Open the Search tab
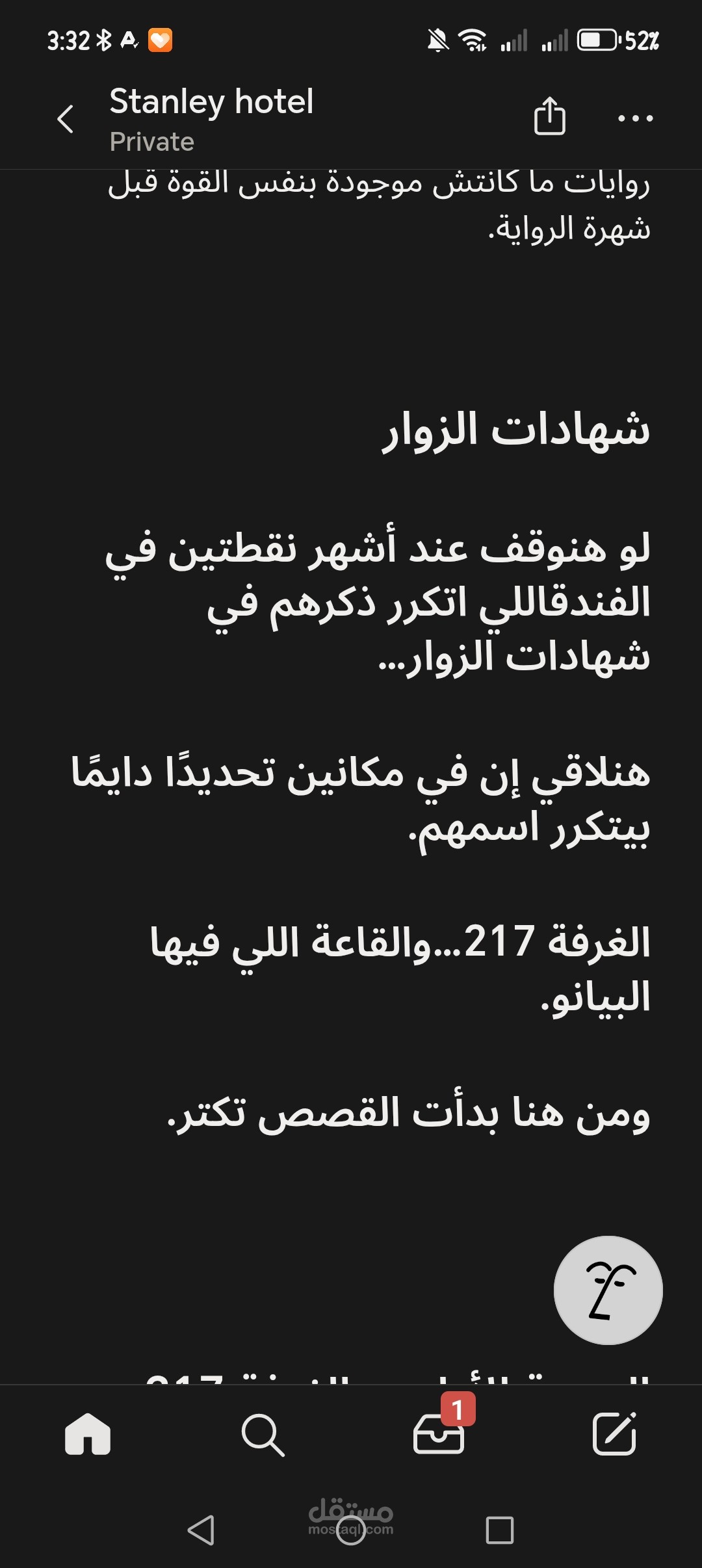 (263, 1434)
